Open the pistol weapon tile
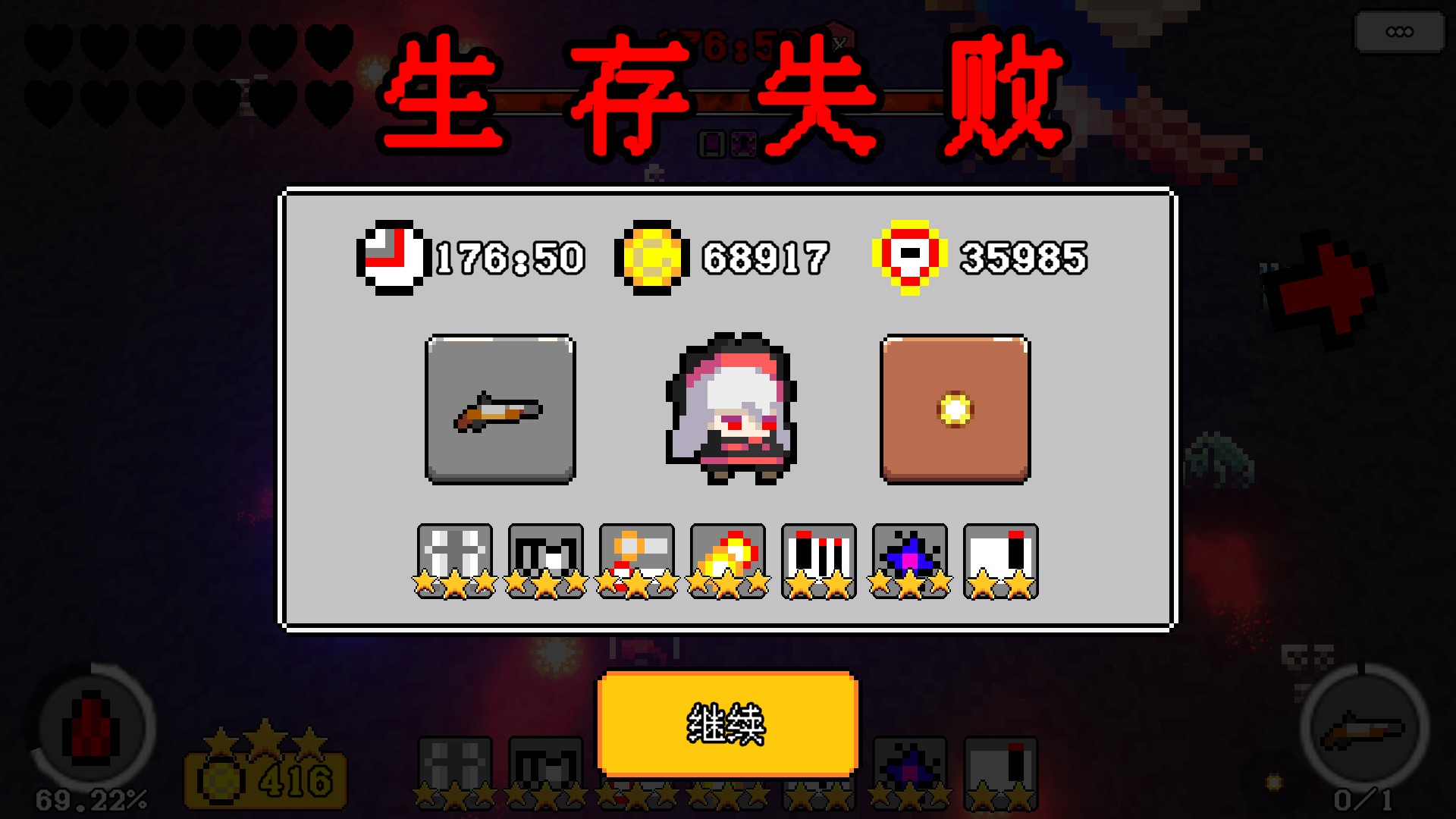The image size is (1456, 819). 500,409
